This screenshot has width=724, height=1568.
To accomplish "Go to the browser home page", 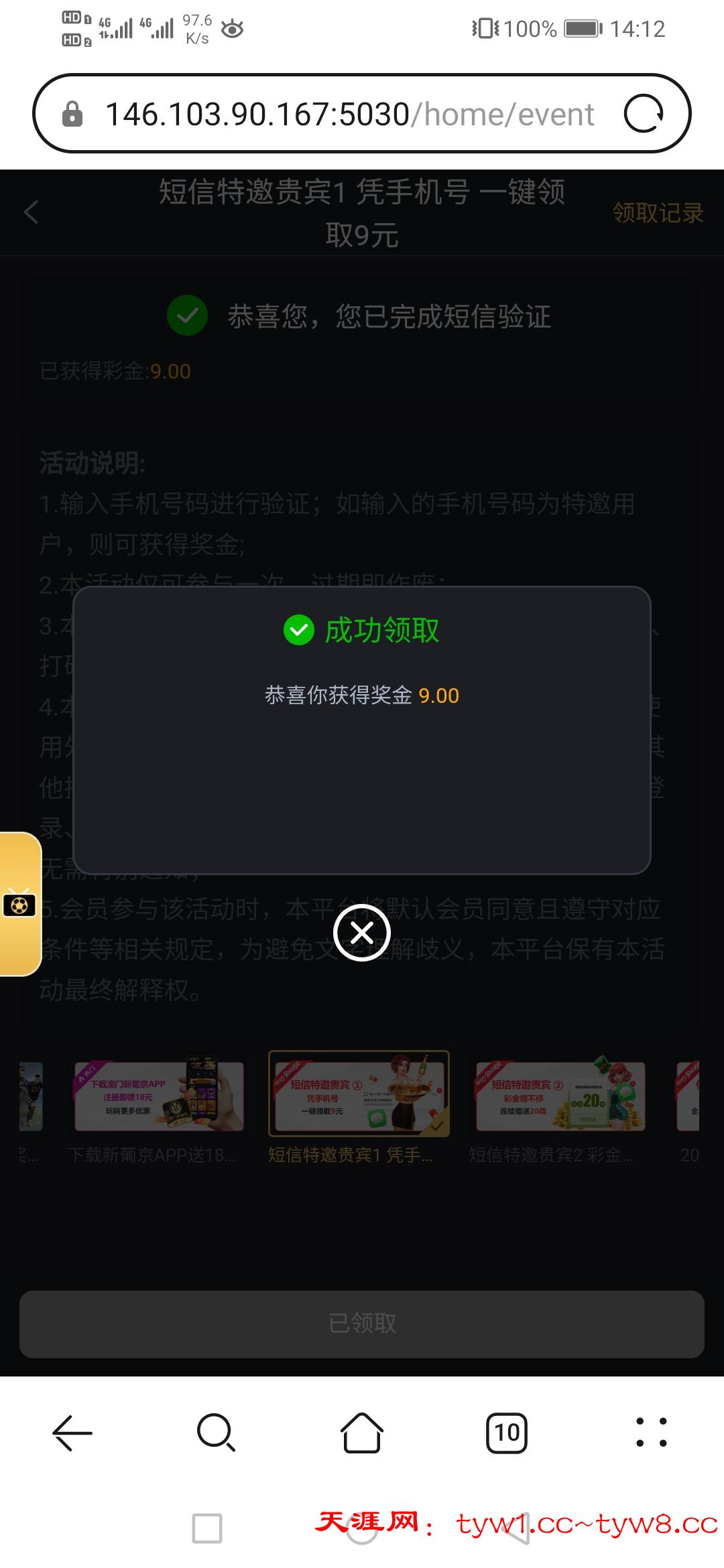I will point(362,1433).
